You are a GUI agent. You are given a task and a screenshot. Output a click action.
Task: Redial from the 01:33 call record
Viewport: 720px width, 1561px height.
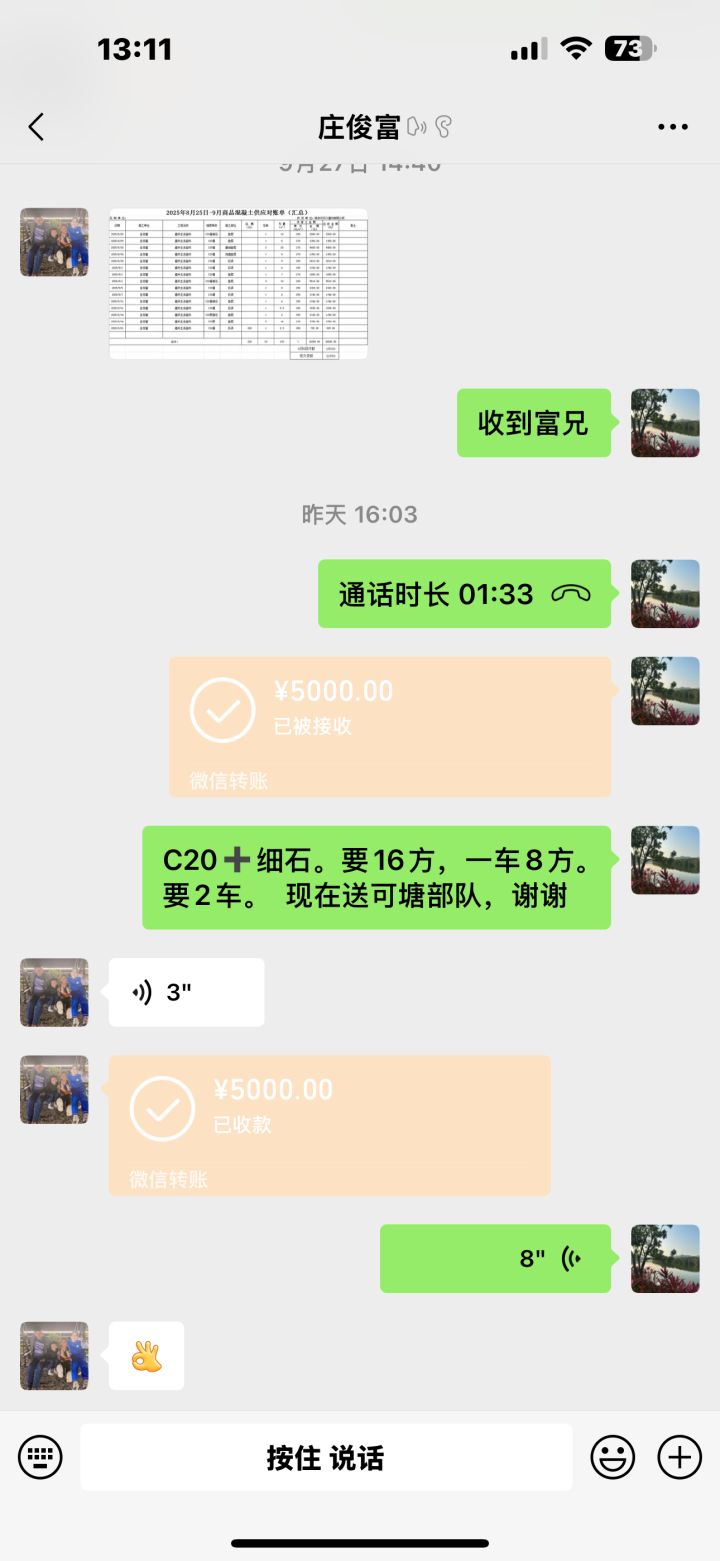tap(464, 594)
